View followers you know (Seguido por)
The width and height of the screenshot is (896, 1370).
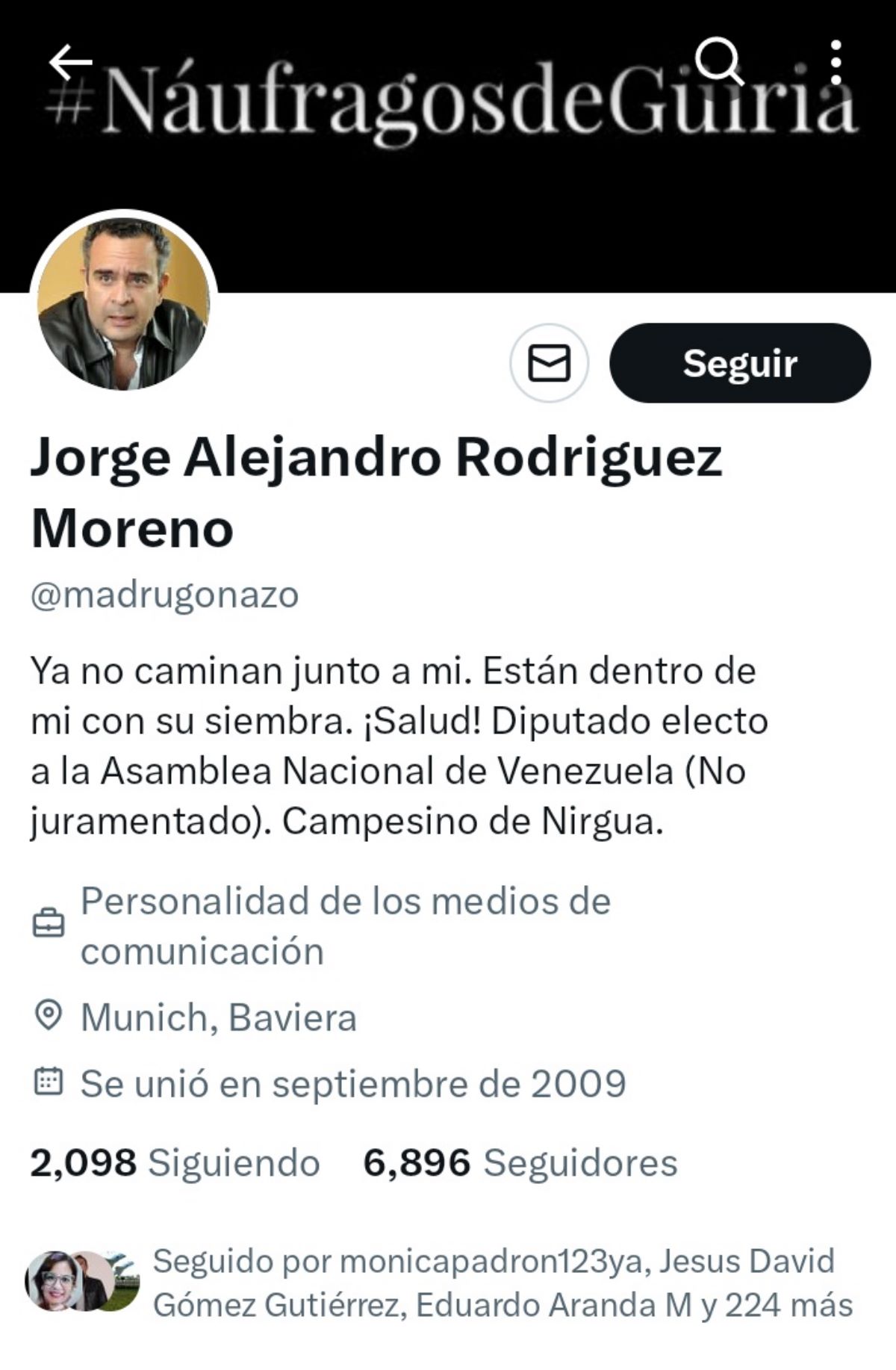(x=502, y=1283)
